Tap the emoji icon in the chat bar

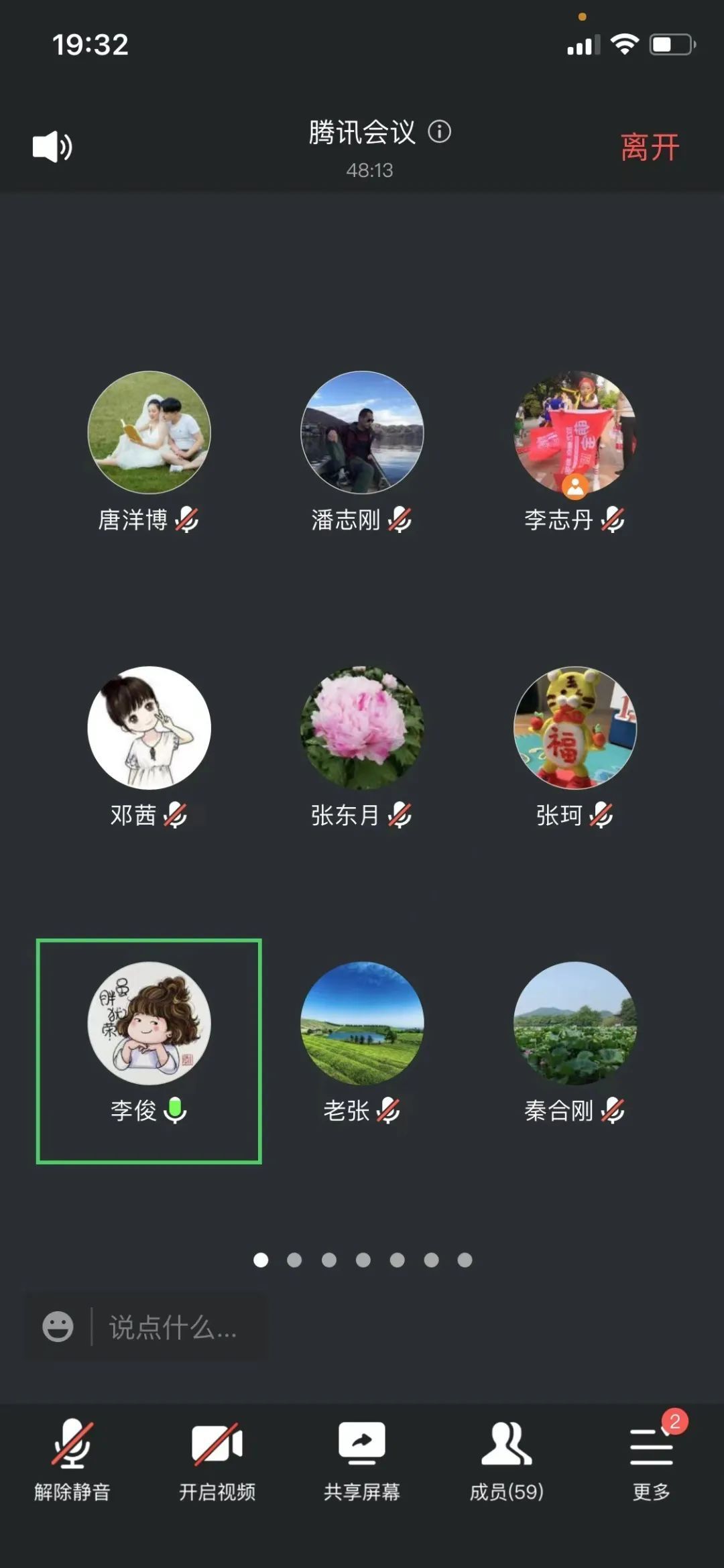pos(58,1326)
